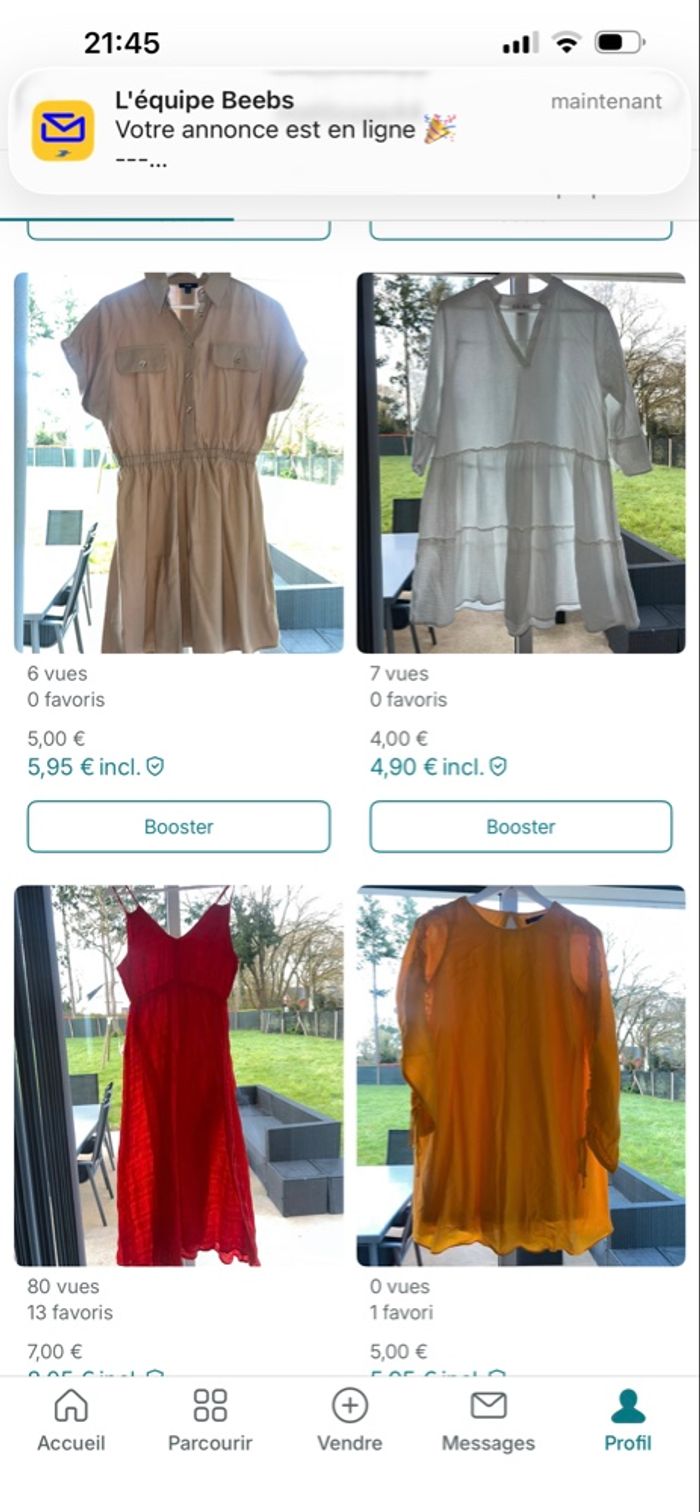Switch to the Parcourir tab
The image size is (700, 1512).
point(210,1420)
